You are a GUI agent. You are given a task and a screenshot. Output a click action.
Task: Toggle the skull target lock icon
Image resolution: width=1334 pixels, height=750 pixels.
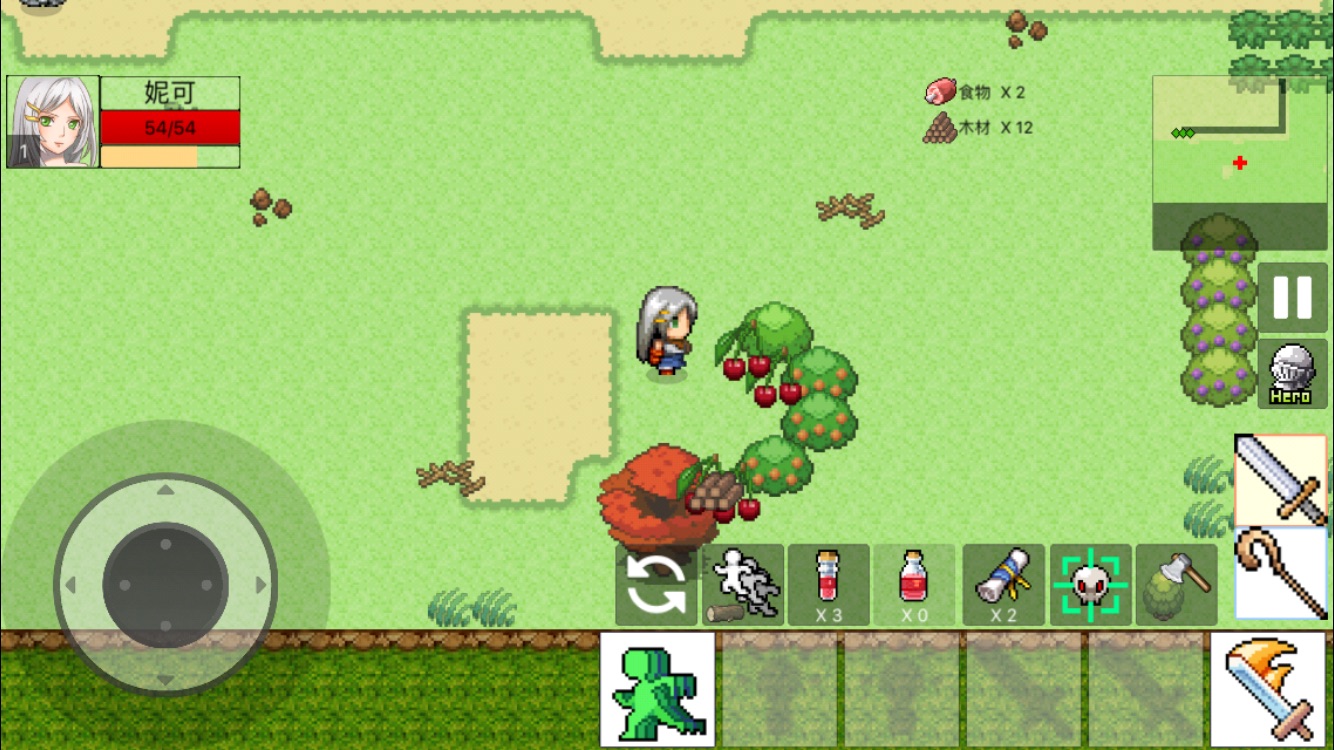pyautogui.click(x=1090, y=585)
